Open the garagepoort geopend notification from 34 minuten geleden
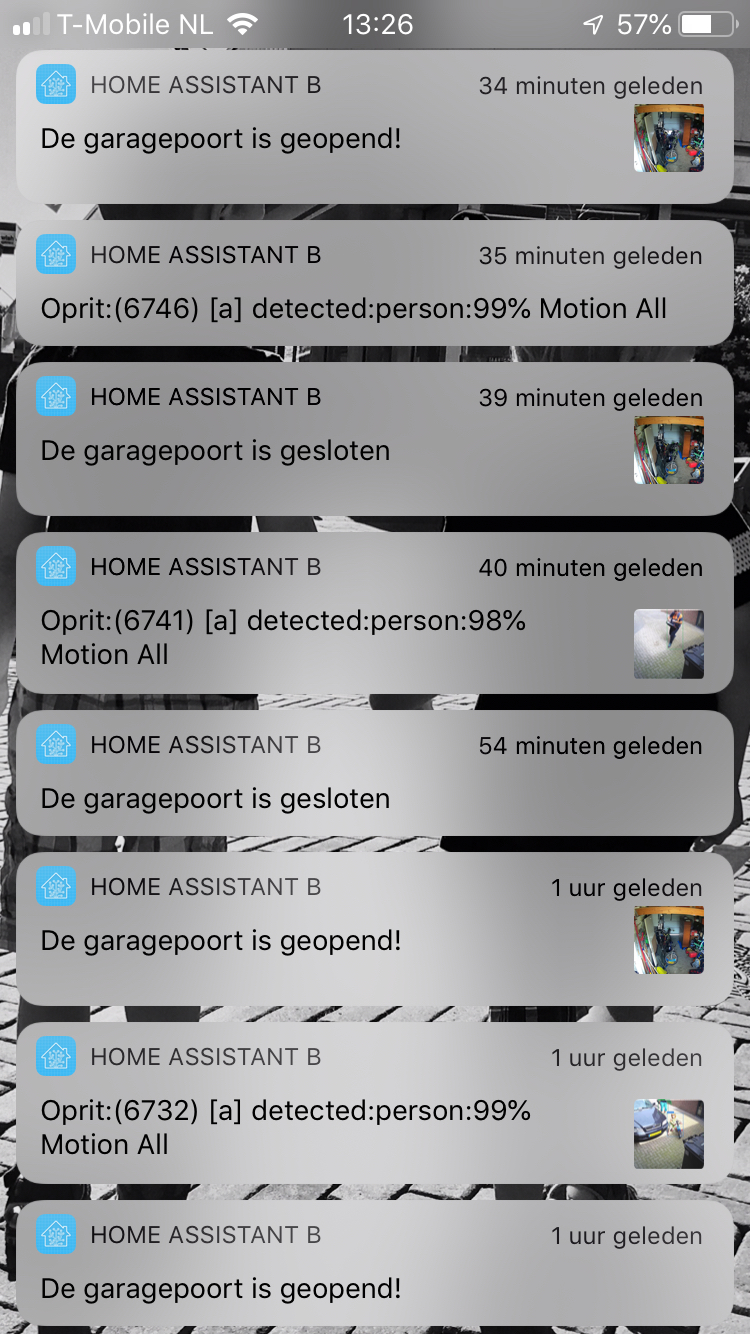The image size is (750, 1334). pos(375,127)
